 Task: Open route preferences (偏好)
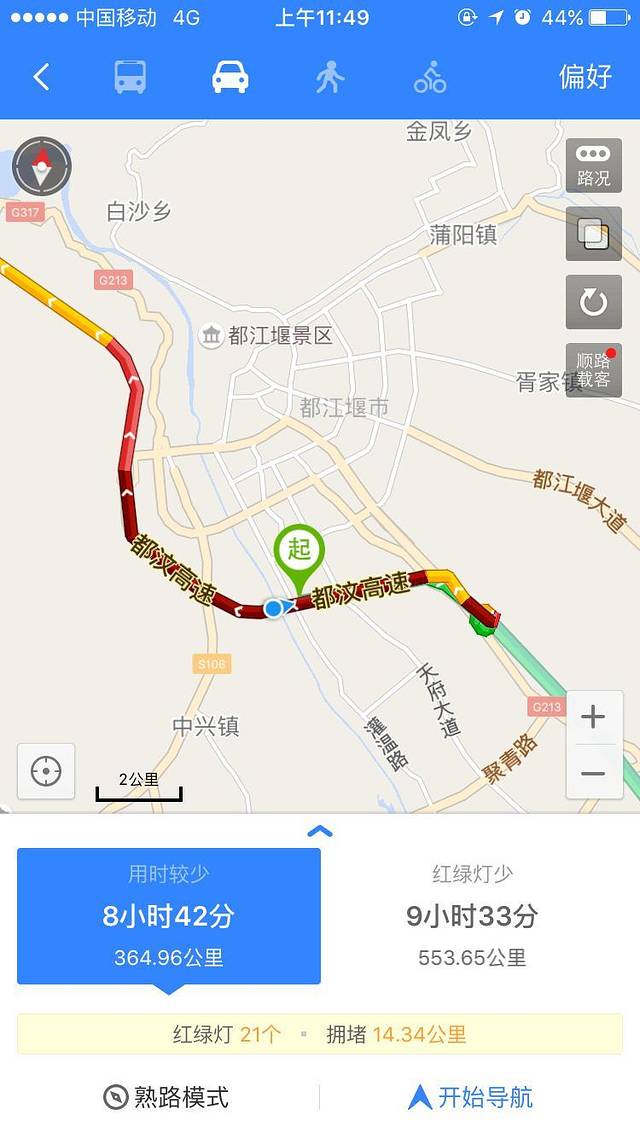(585, 77)
